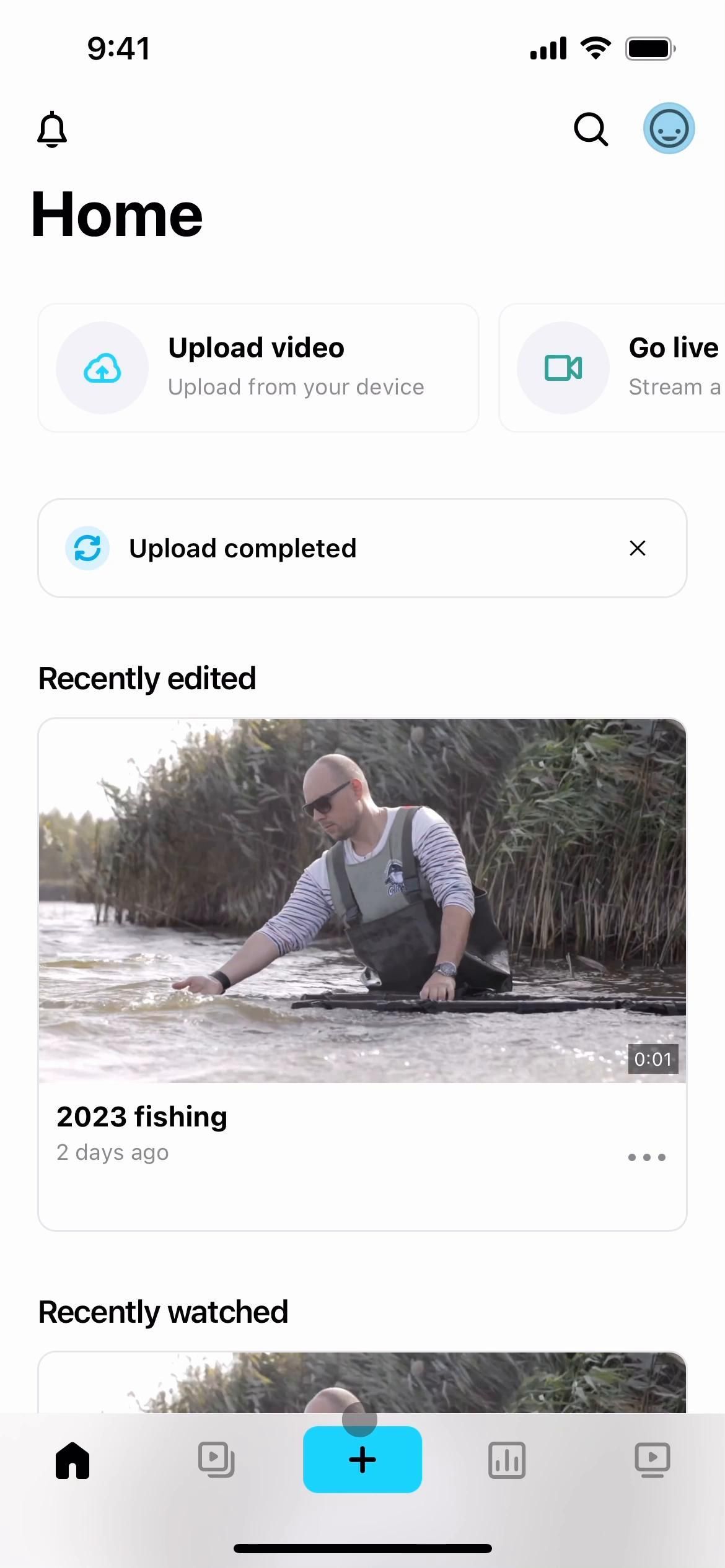Image resolution: width=725 pixels, height=1568 pixels.
Task: Open the 2023 fishing video thumbnail
Action: pyautogui.click(x=362, y=898)
